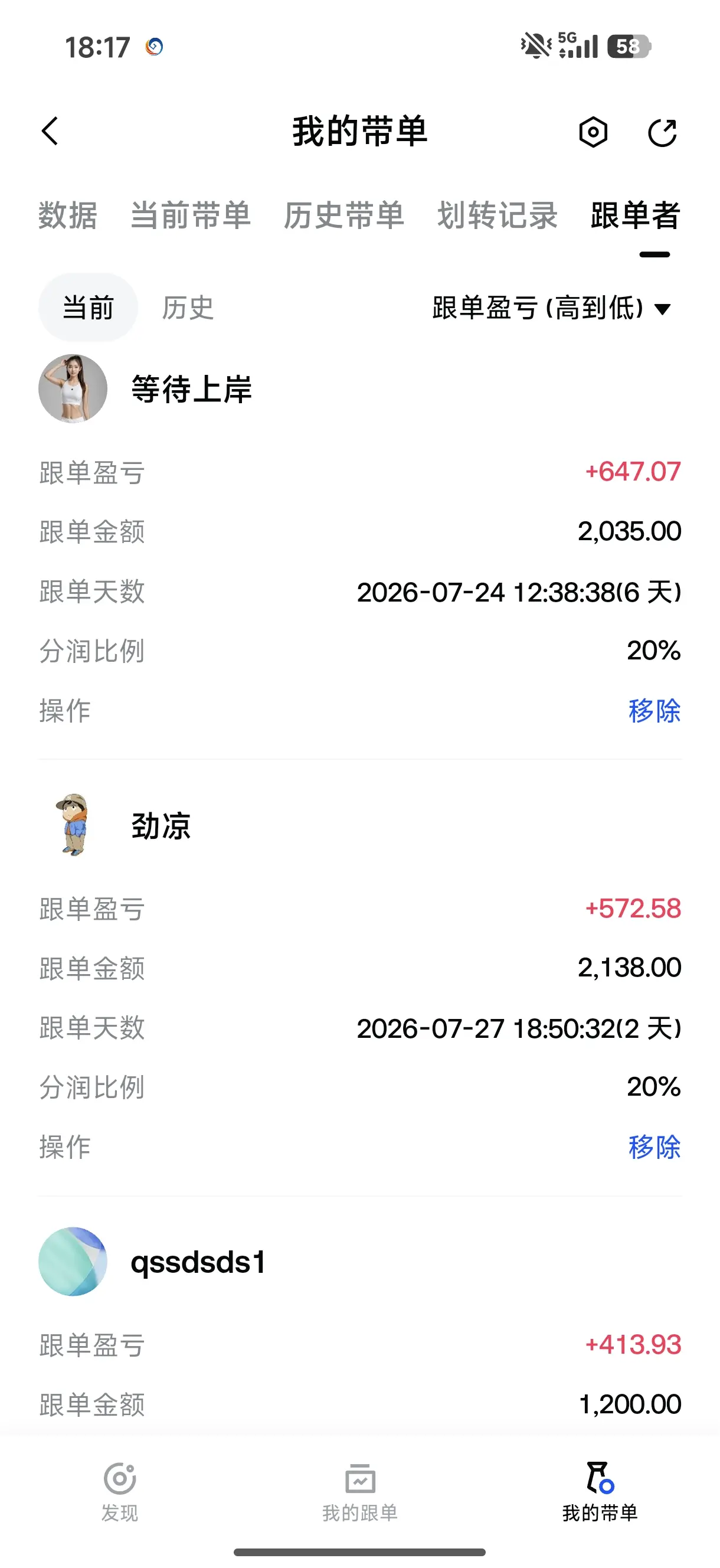
Task: Go to the 我的跟单 bottom tab
Action: point(359,1491)
